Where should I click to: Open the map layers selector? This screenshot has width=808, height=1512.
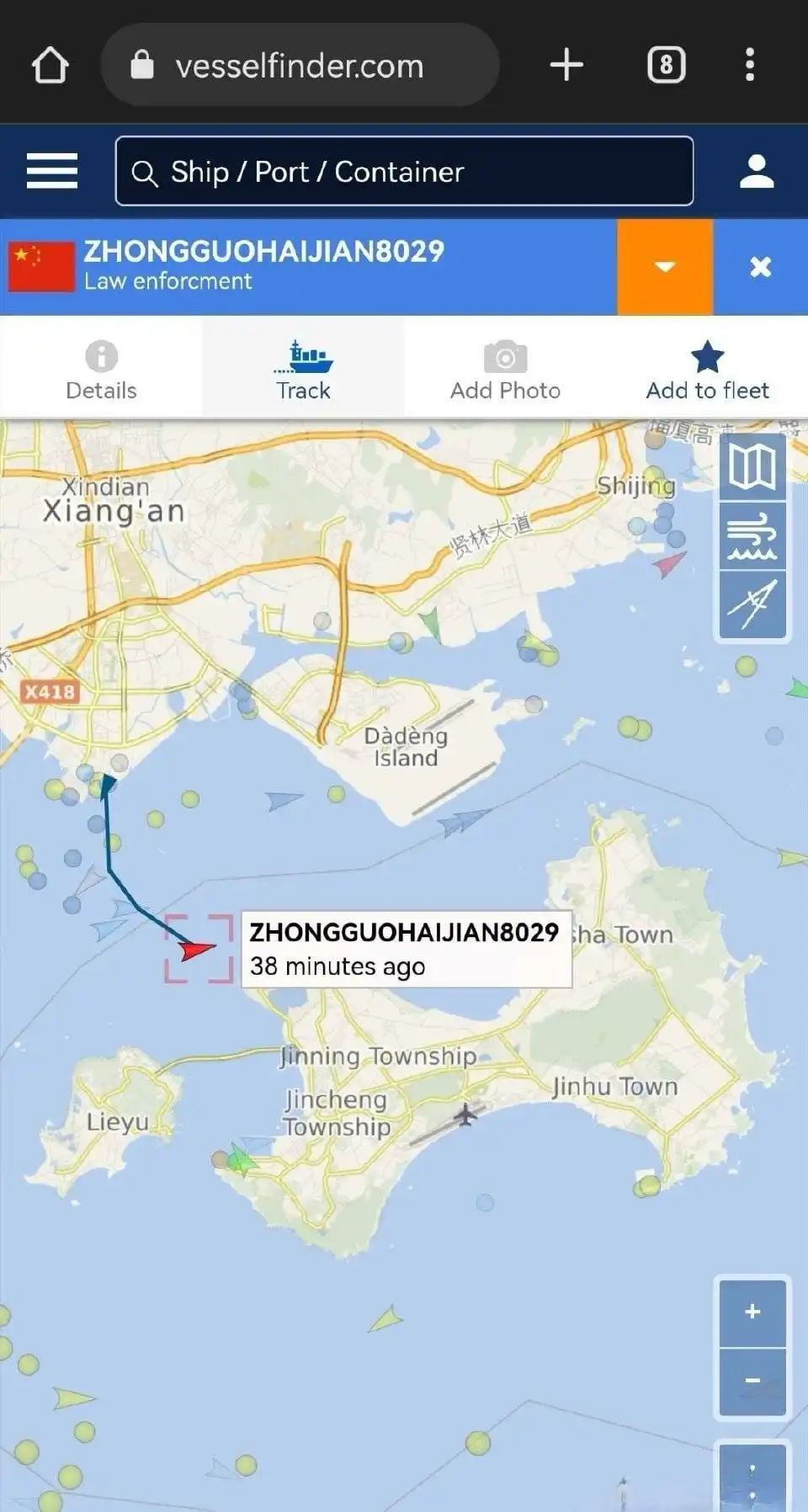(752, 467)
